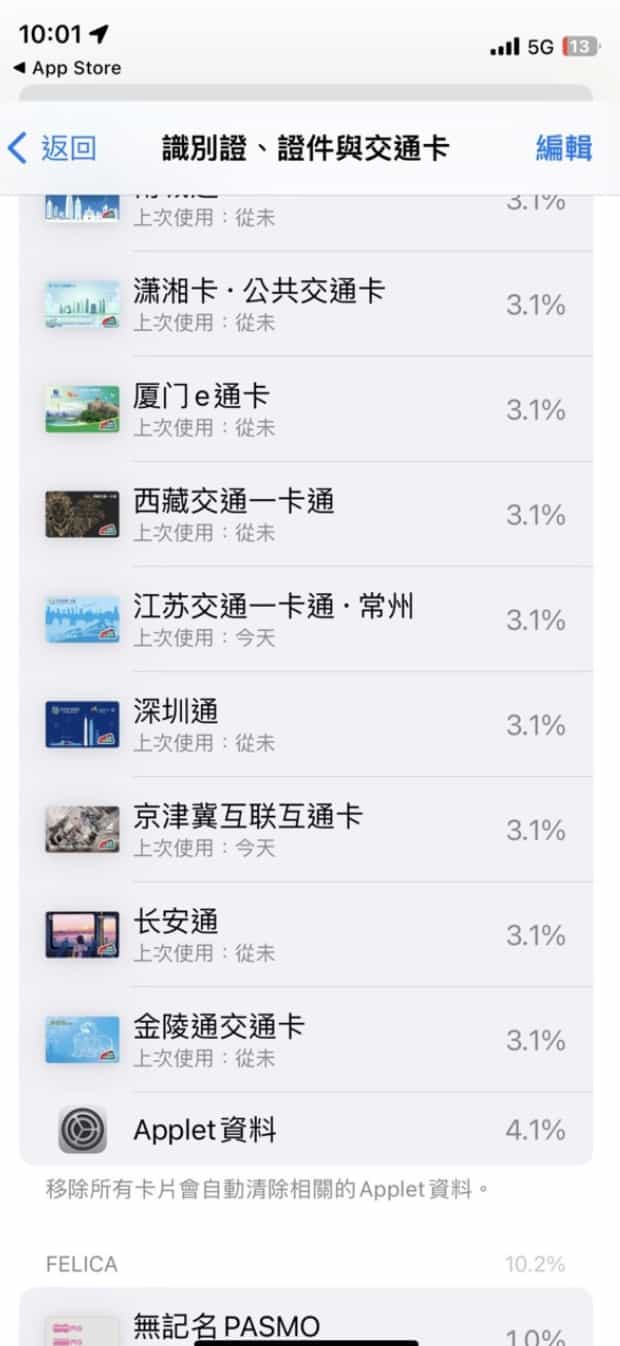Image resolution: width=620 pixels, height=1346 pixels.
Task: Select the 长安通 card row
Action: pos(306,934)
